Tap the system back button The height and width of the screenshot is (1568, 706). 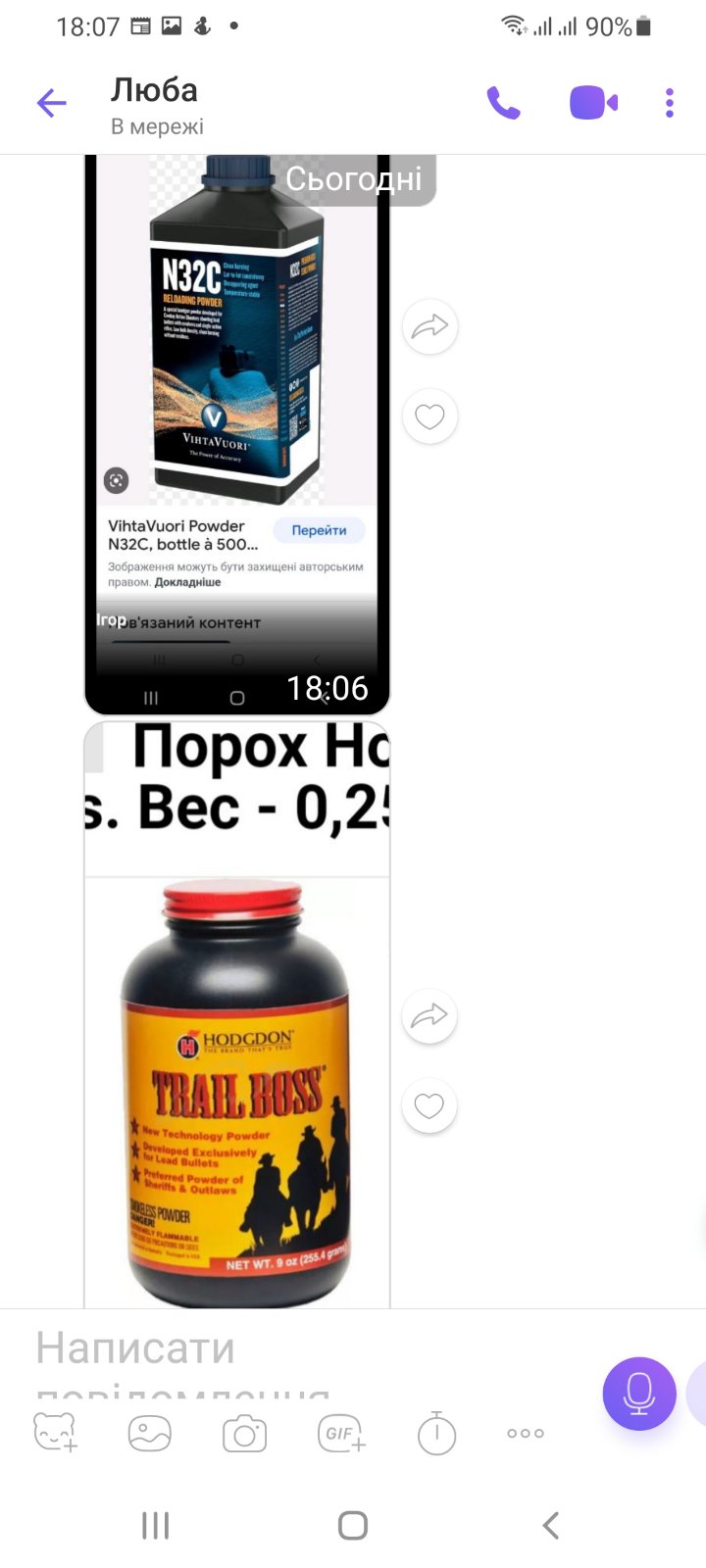pyautogui.click(x=551, y=1525)
